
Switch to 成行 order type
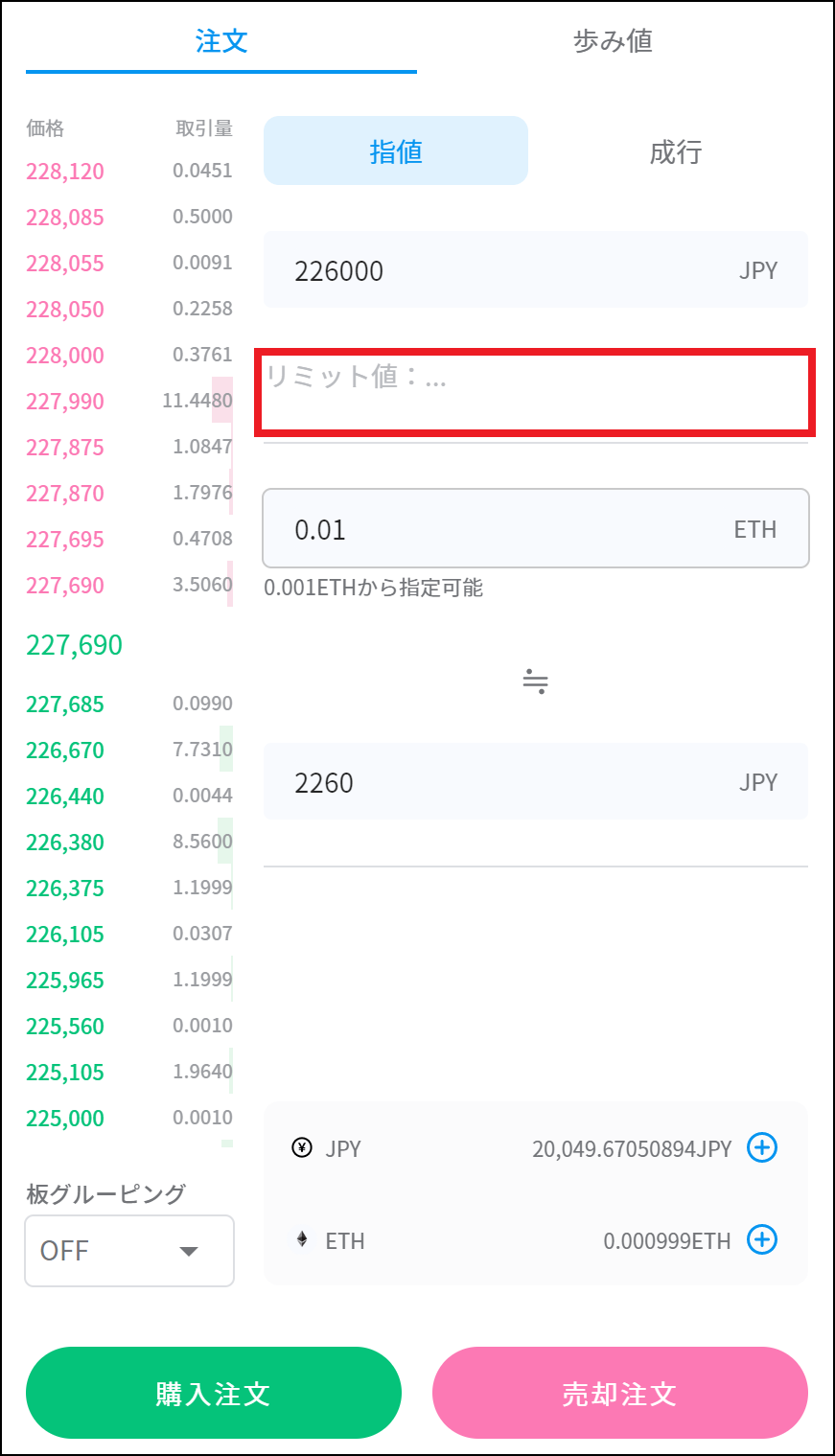[x=675, y=151]
